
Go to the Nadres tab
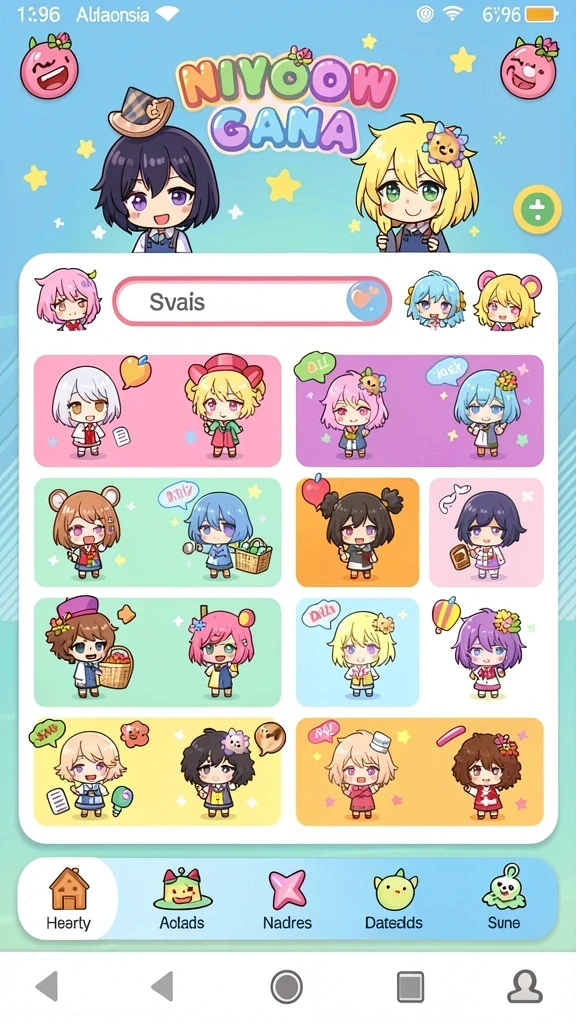[x=287, y=899]
